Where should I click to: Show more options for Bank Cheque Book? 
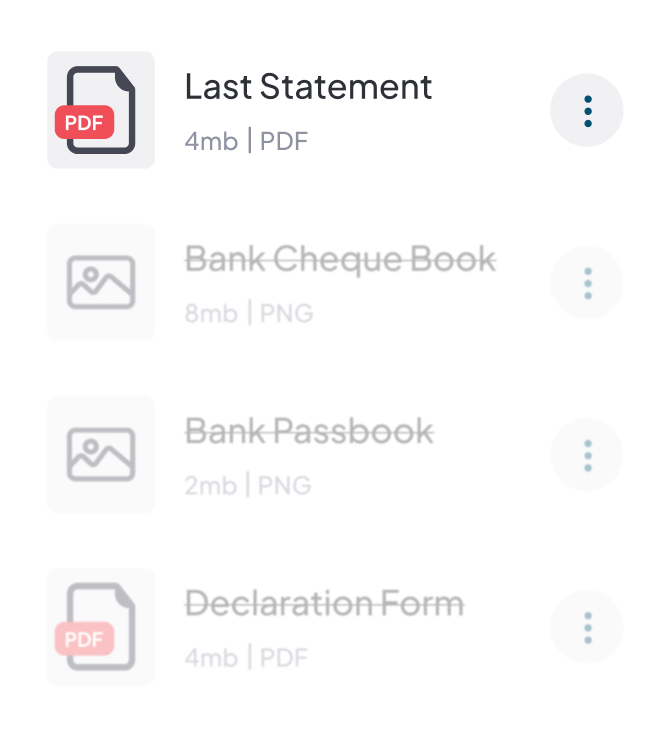click(x=587, y=283)
